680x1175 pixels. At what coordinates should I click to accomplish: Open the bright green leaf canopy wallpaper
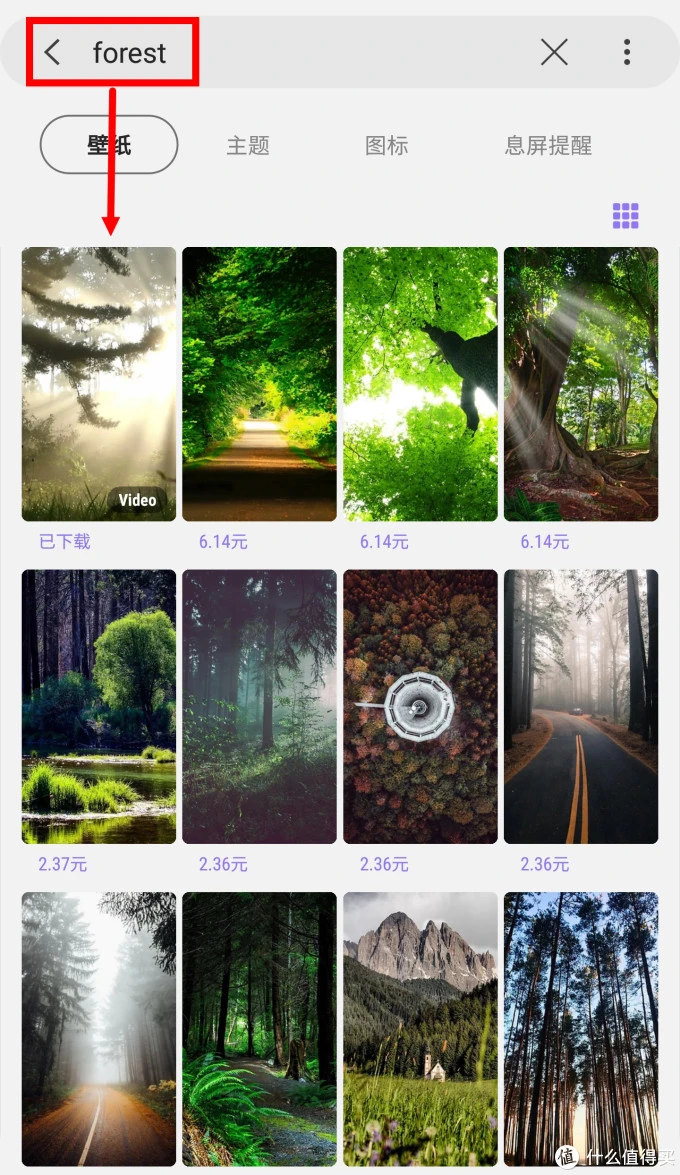pos(420,384)
